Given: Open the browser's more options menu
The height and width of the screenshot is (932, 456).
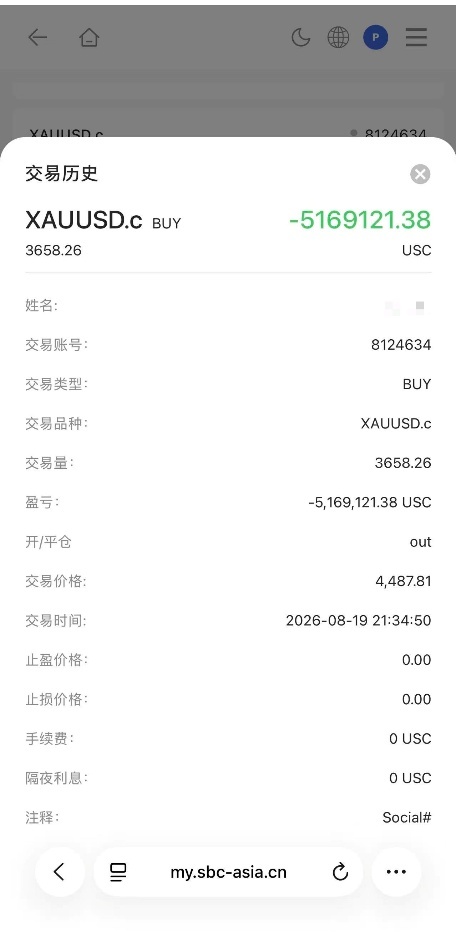Looking at the screenshot, I should pos(396,872).
